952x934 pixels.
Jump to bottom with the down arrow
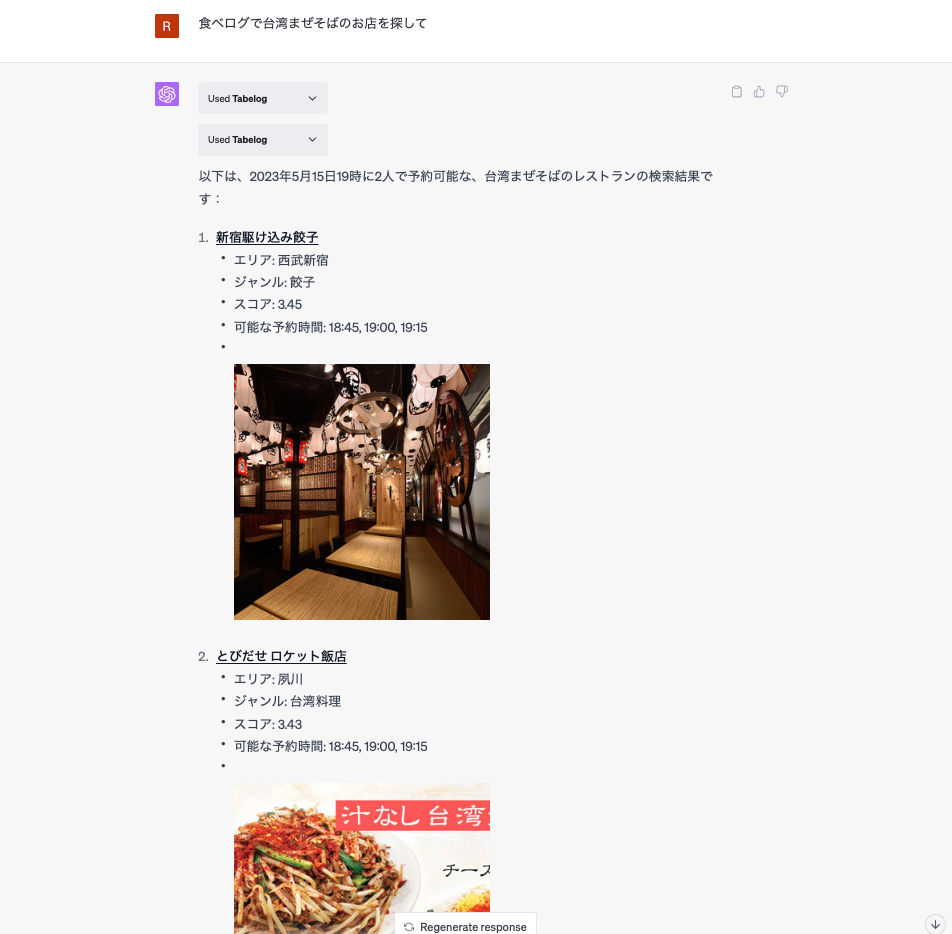(x=935, y=924)
